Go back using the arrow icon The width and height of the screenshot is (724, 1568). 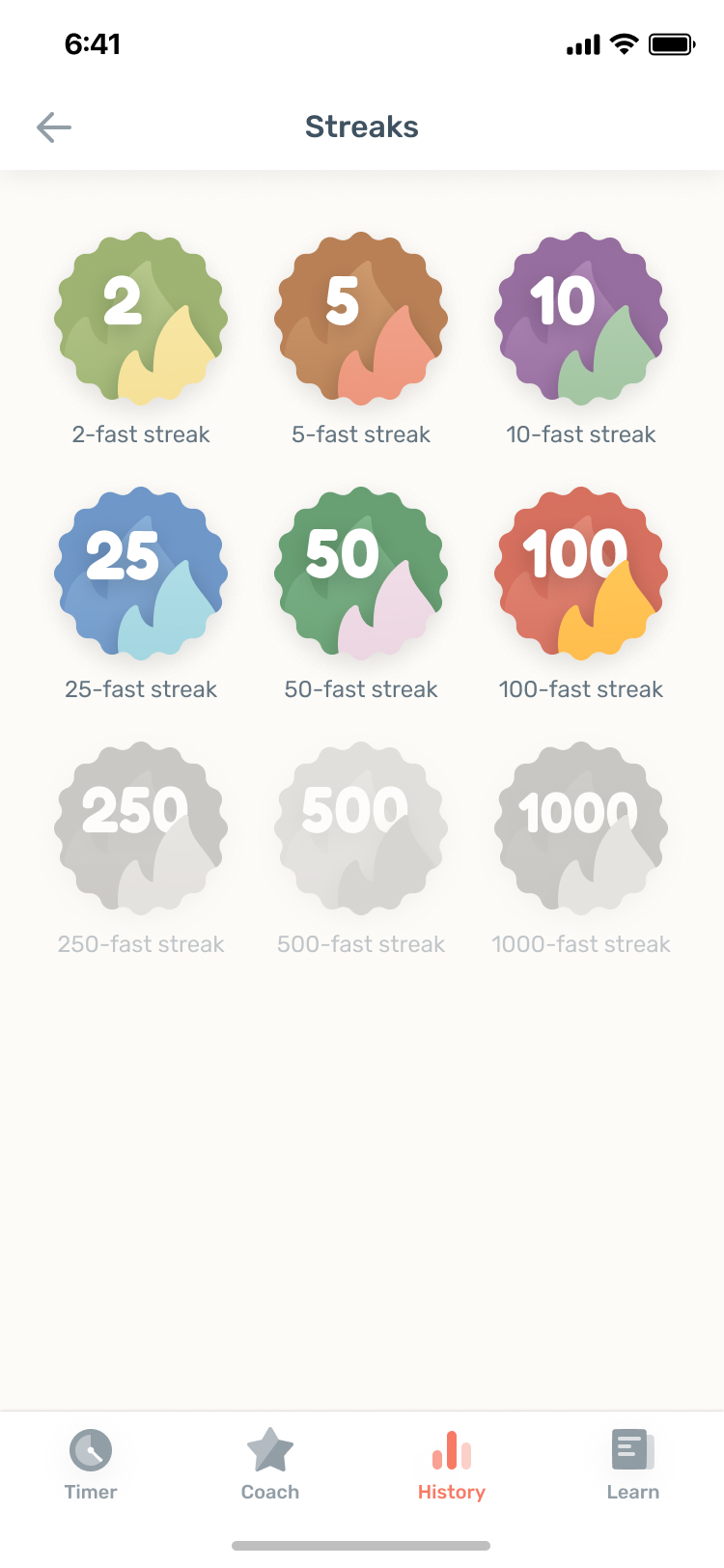point(54,126)
